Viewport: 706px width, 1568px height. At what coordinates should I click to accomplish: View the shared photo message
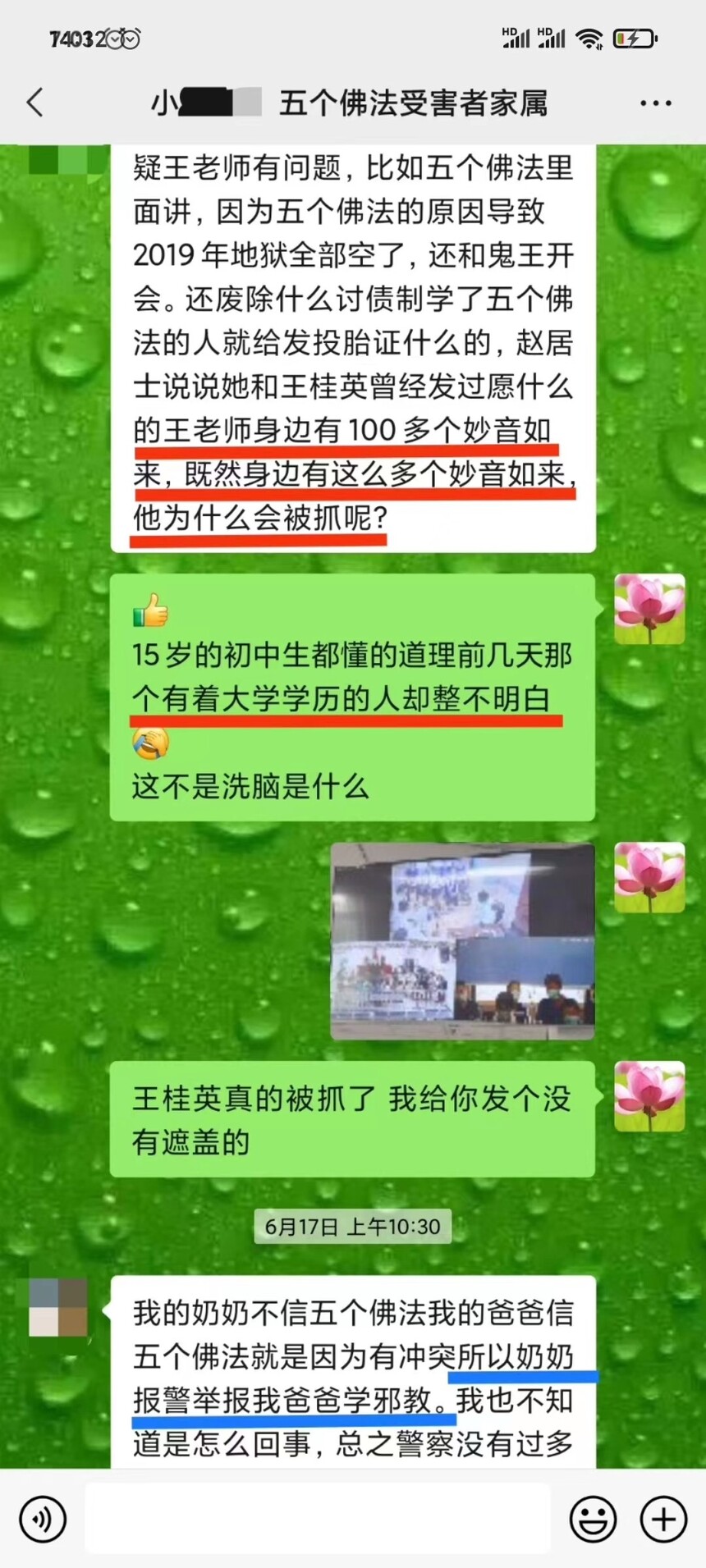[x=462, y=941]
